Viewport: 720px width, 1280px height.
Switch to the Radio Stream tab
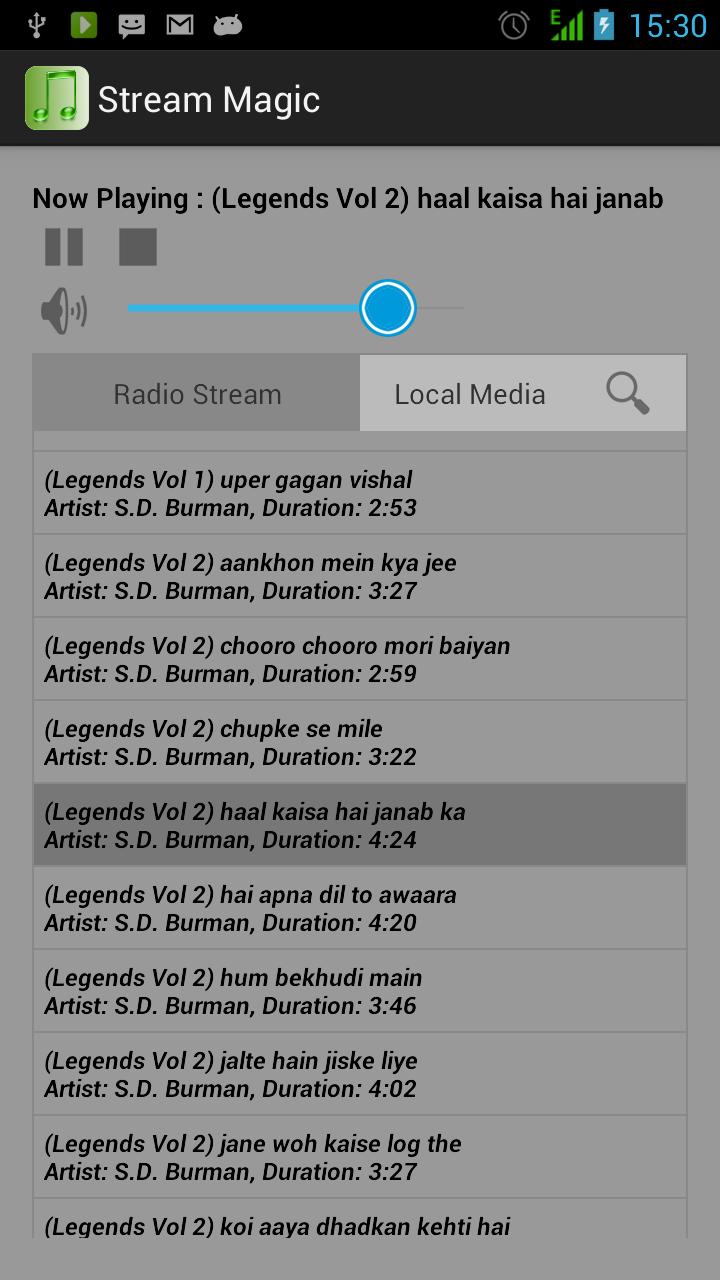(197, 394)
